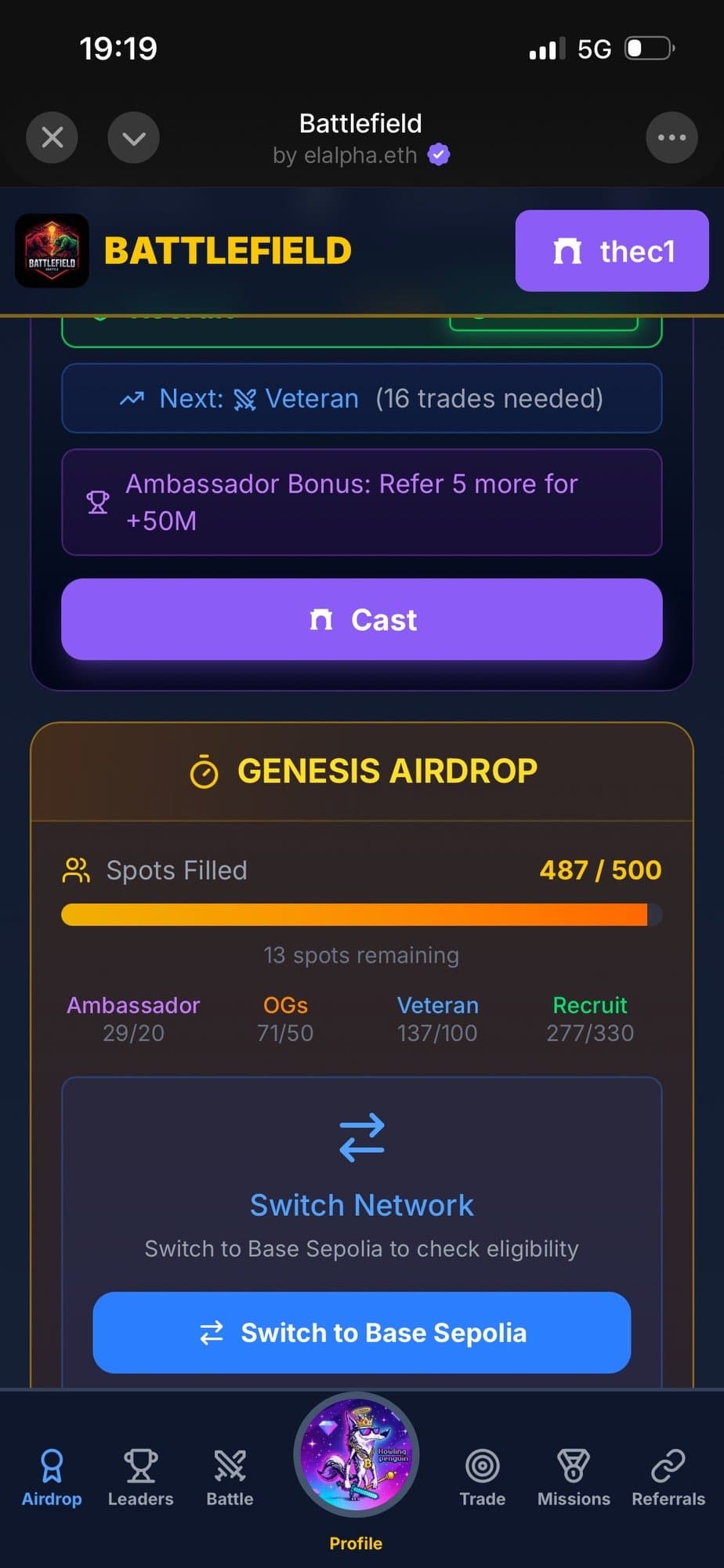Select the Trade tab
The width and height of the screenshot is (724, 1568).
point(482,1477)
